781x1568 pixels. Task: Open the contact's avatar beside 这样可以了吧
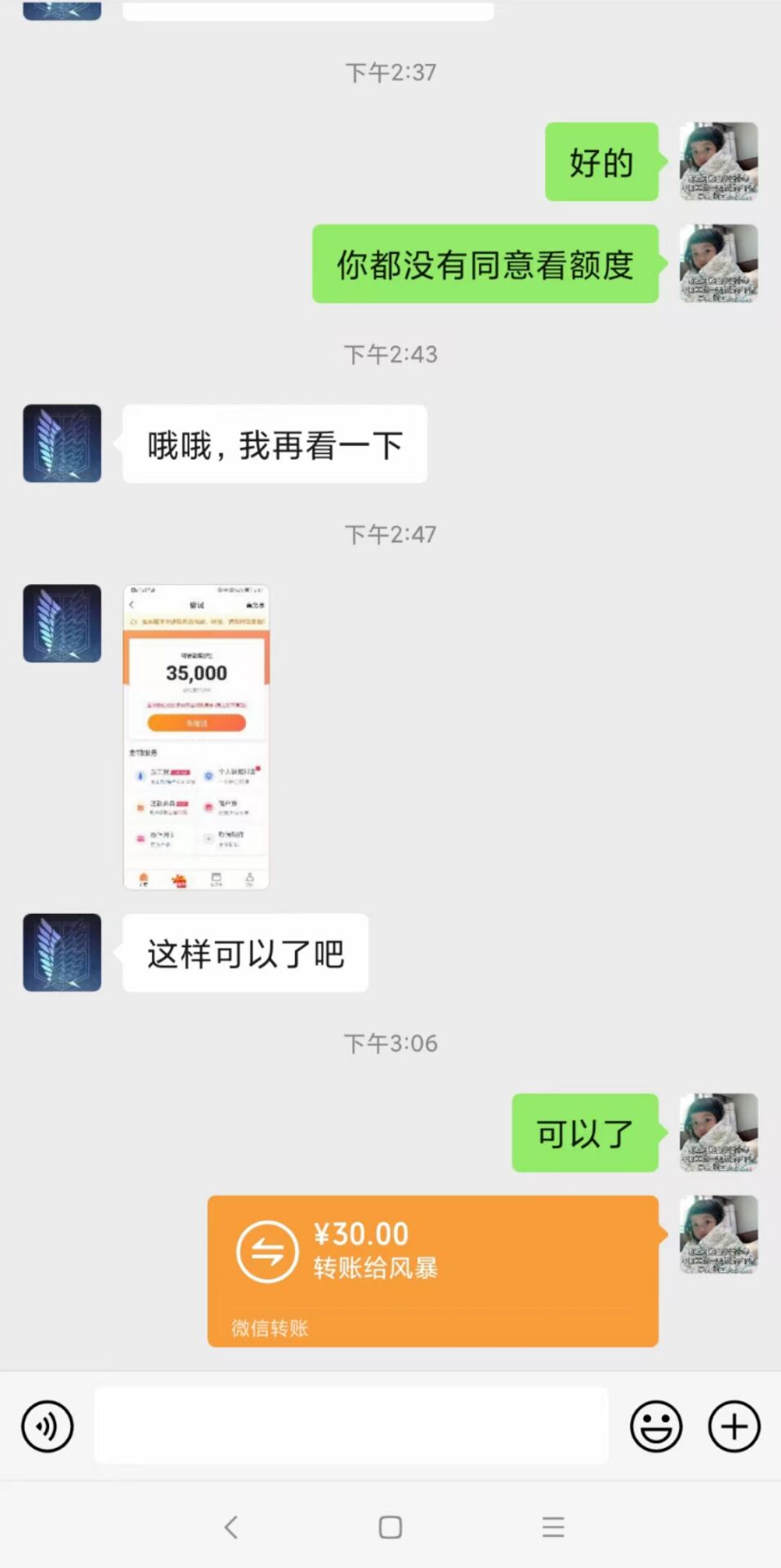click(x=62, y=952)
